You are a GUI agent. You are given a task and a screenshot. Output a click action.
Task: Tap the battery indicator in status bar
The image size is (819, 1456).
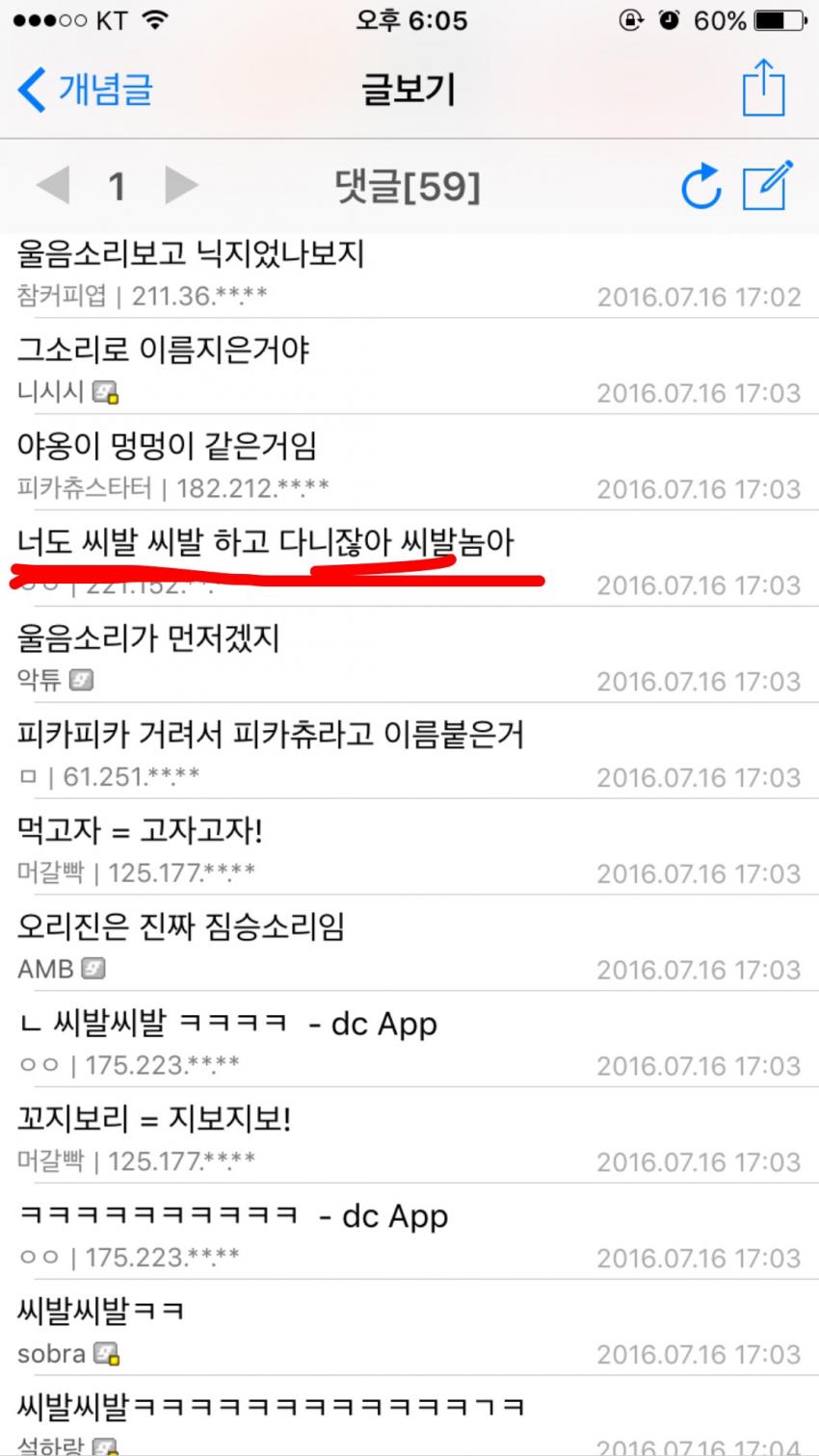(780, 18)
